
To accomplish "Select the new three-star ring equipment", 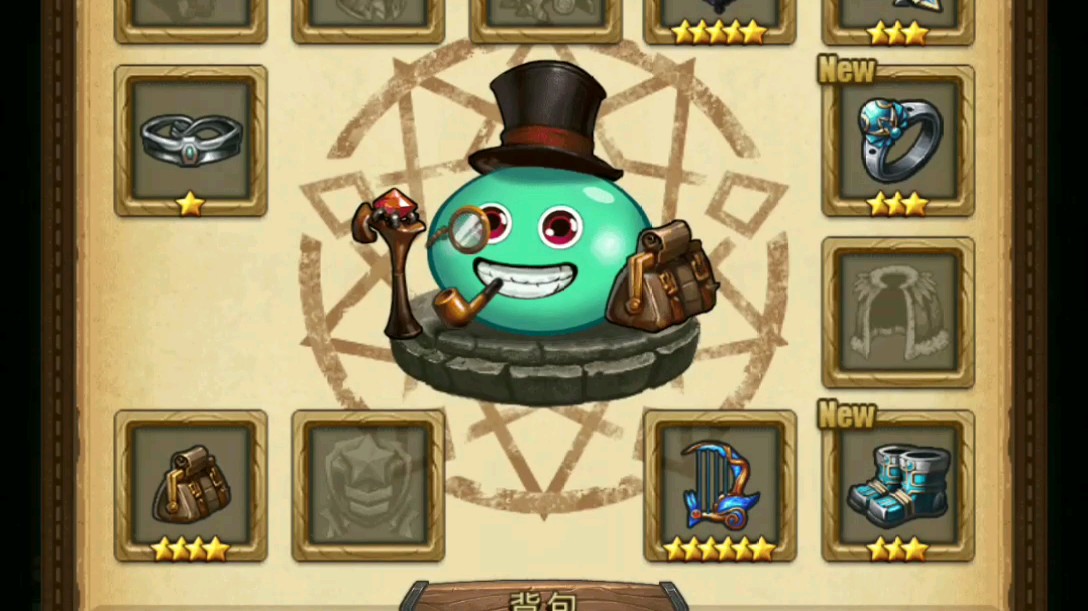I will point(898,140).
